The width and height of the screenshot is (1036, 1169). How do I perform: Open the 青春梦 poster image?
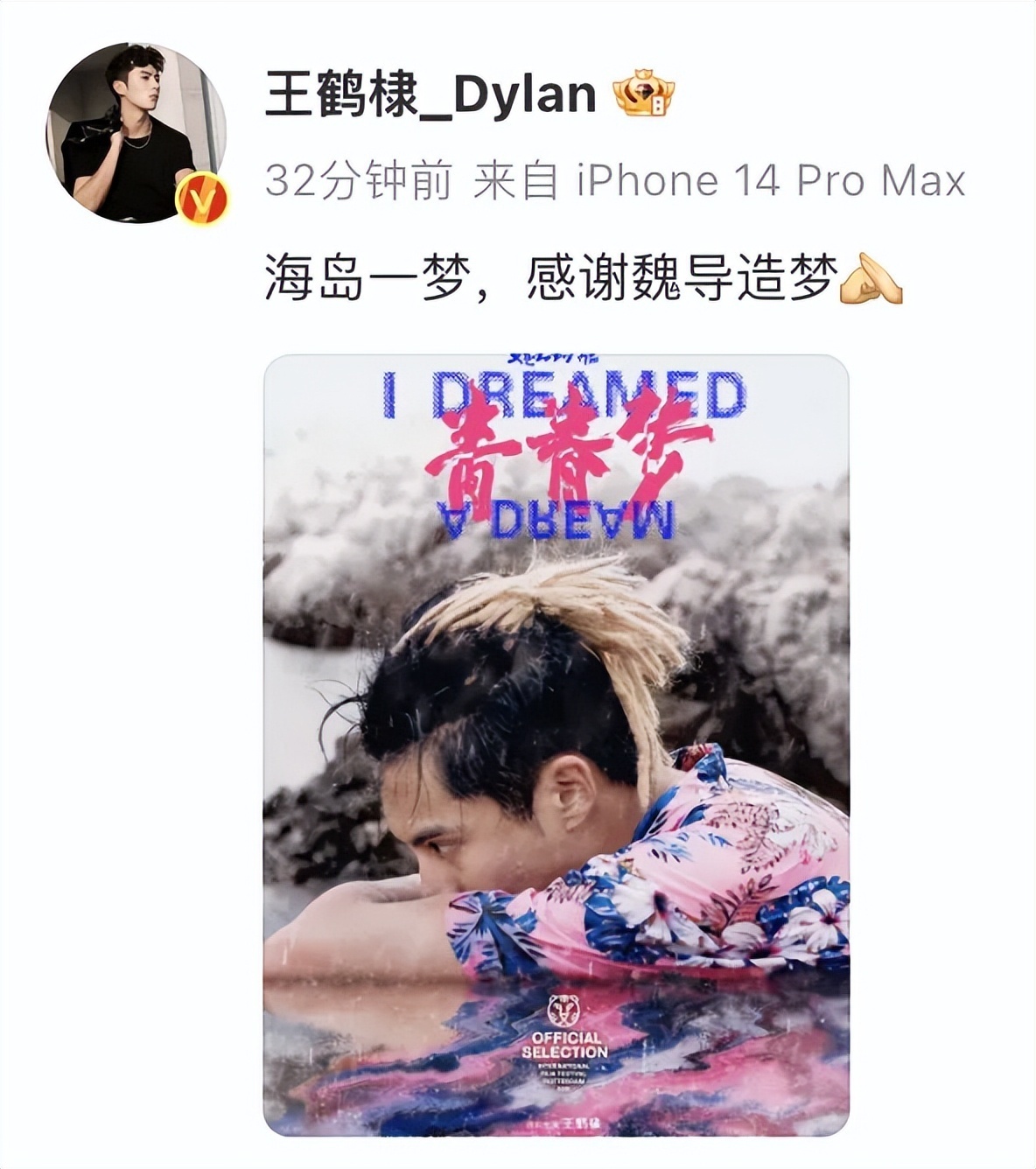[556, 745]
